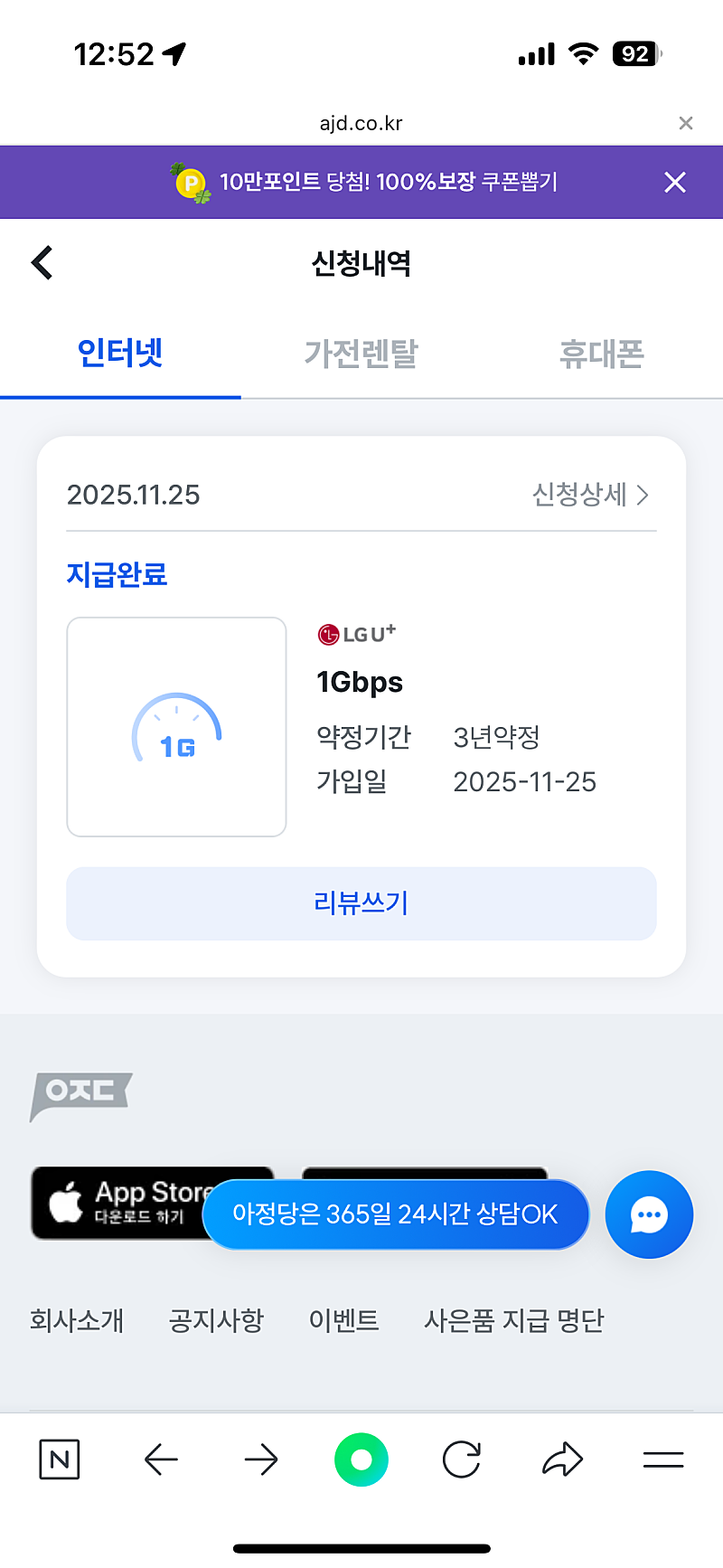Image resolution: width=723 pixels, height=1568 pixels.
Task: Switch to the 휴대폰 tab
Action: 601,354
